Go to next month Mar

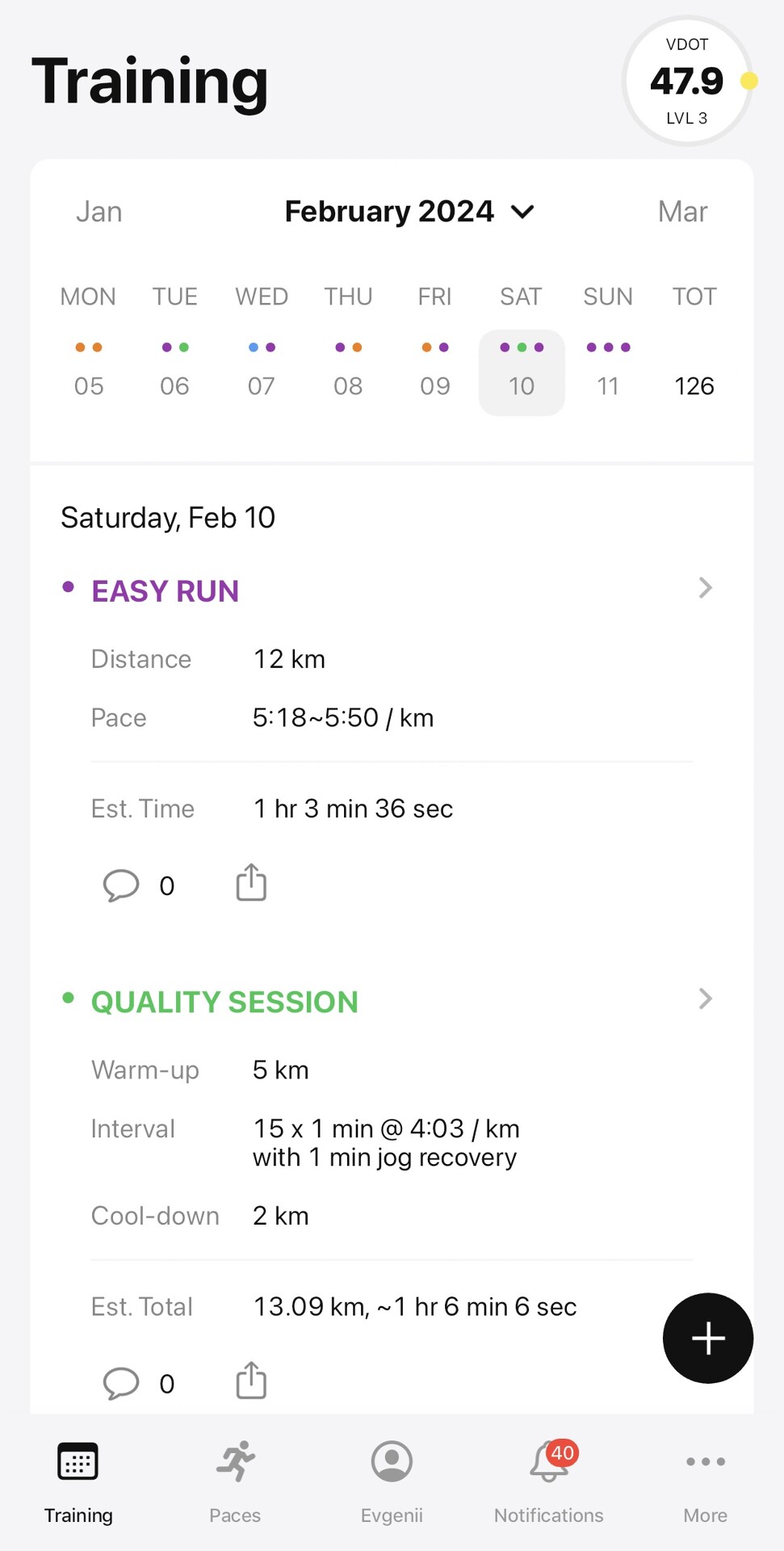[682, 212]
